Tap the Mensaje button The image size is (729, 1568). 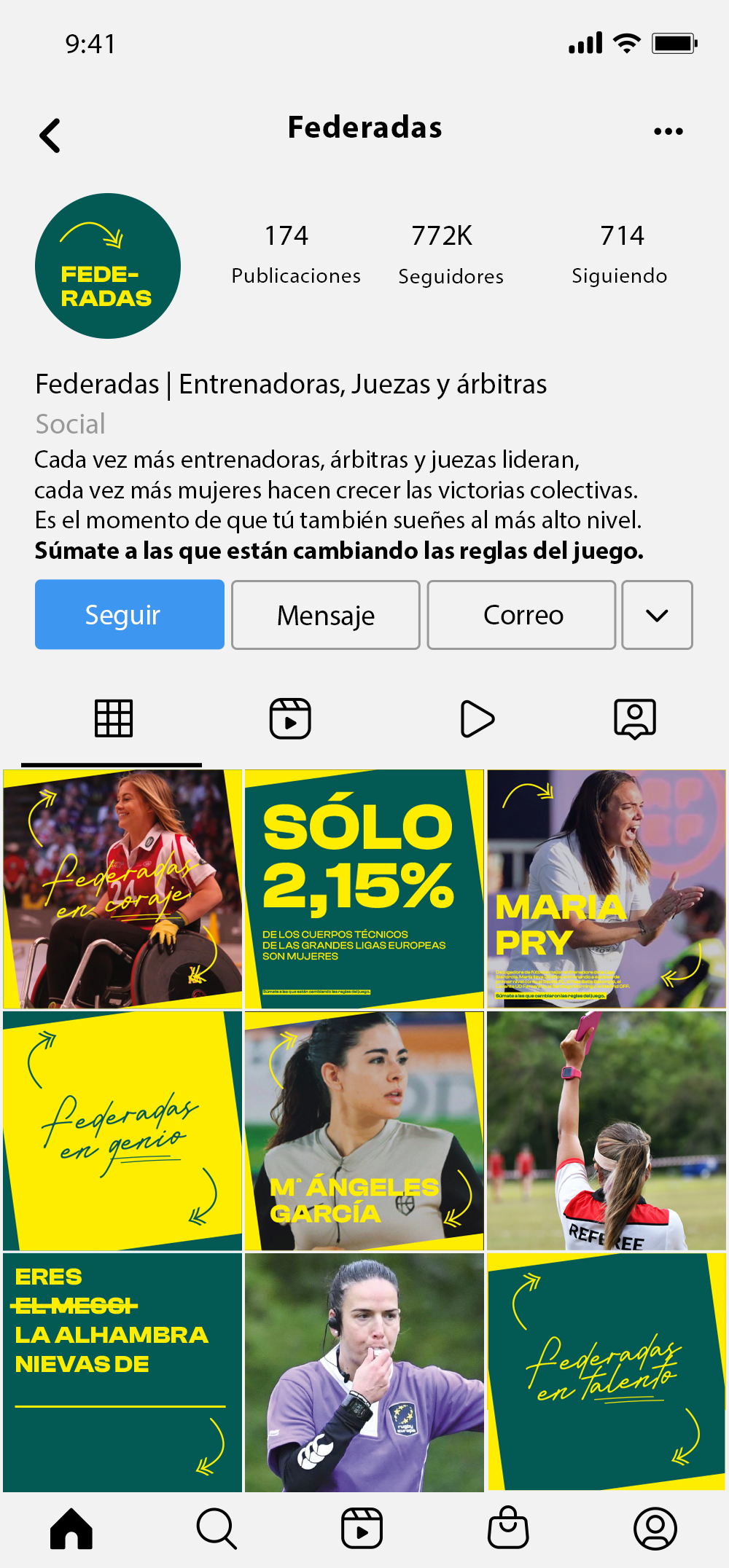pos(325,615)
